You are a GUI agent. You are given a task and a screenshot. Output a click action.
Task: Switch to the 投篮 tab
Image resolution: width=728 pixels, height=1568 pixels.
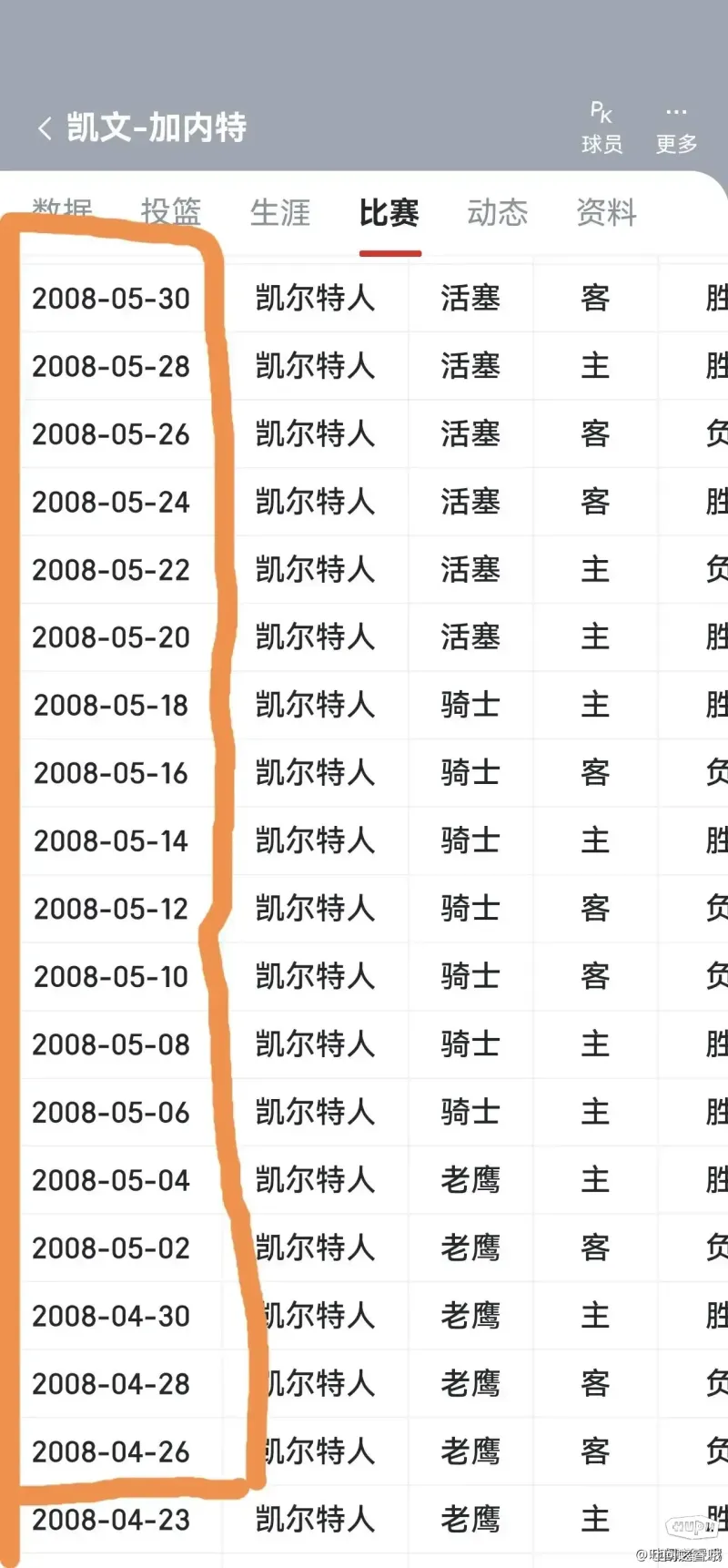[171, 212]
